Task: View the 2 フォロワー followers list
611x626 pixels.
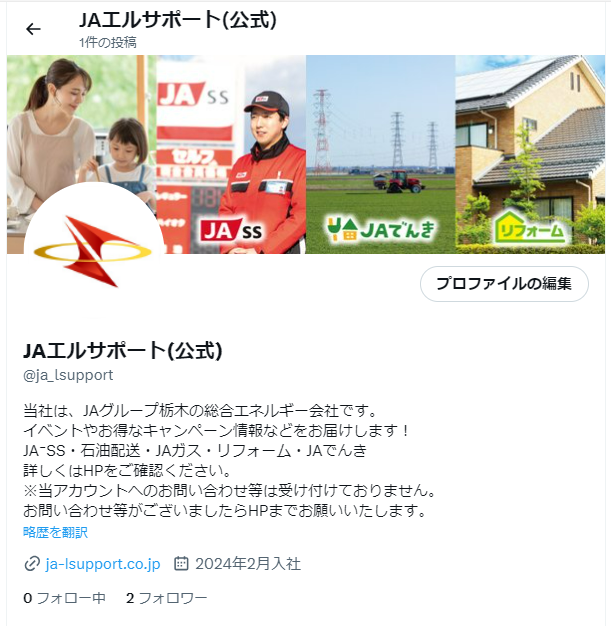Action: pos(167,599)
